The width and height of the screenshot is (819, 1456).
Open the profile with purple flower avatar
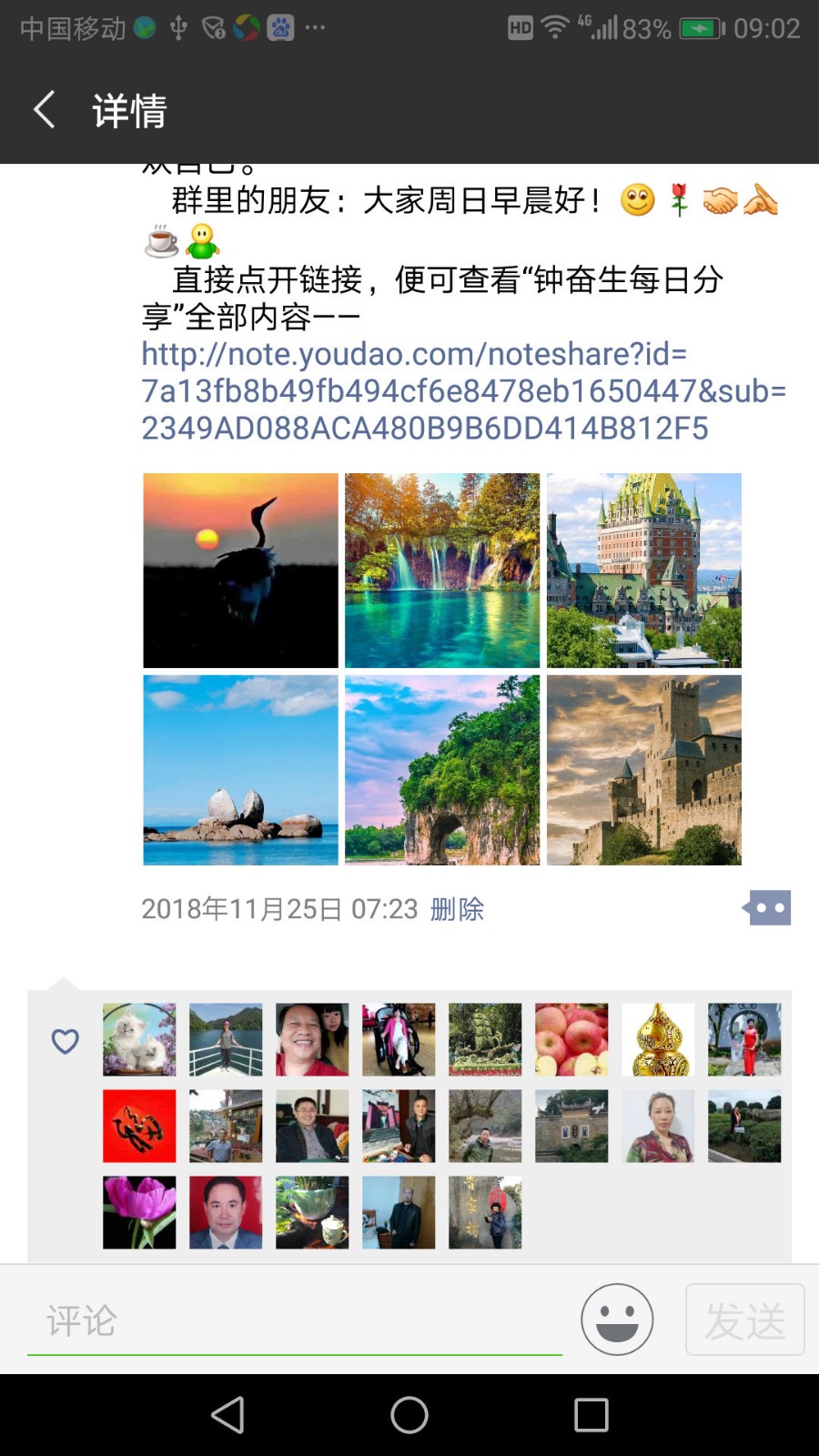pyautogui.click(x=139, y=1212)
